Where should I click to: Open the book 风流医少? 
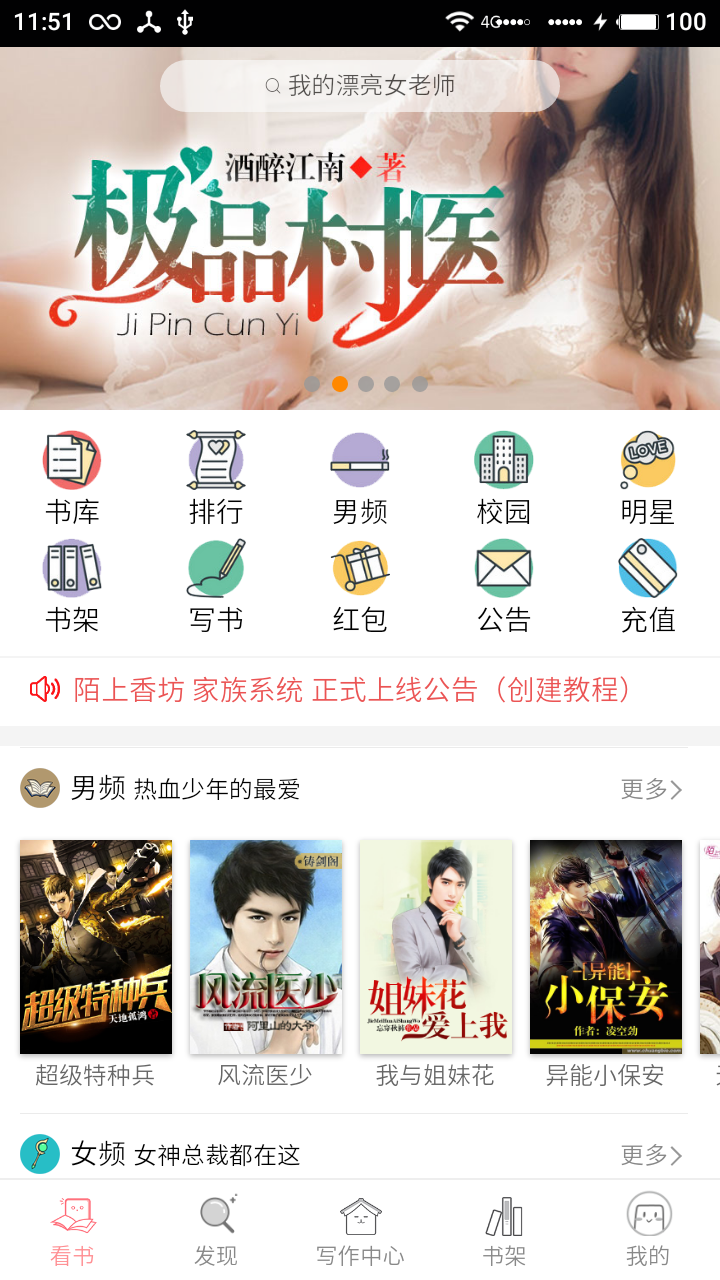[x=266, y=948]
